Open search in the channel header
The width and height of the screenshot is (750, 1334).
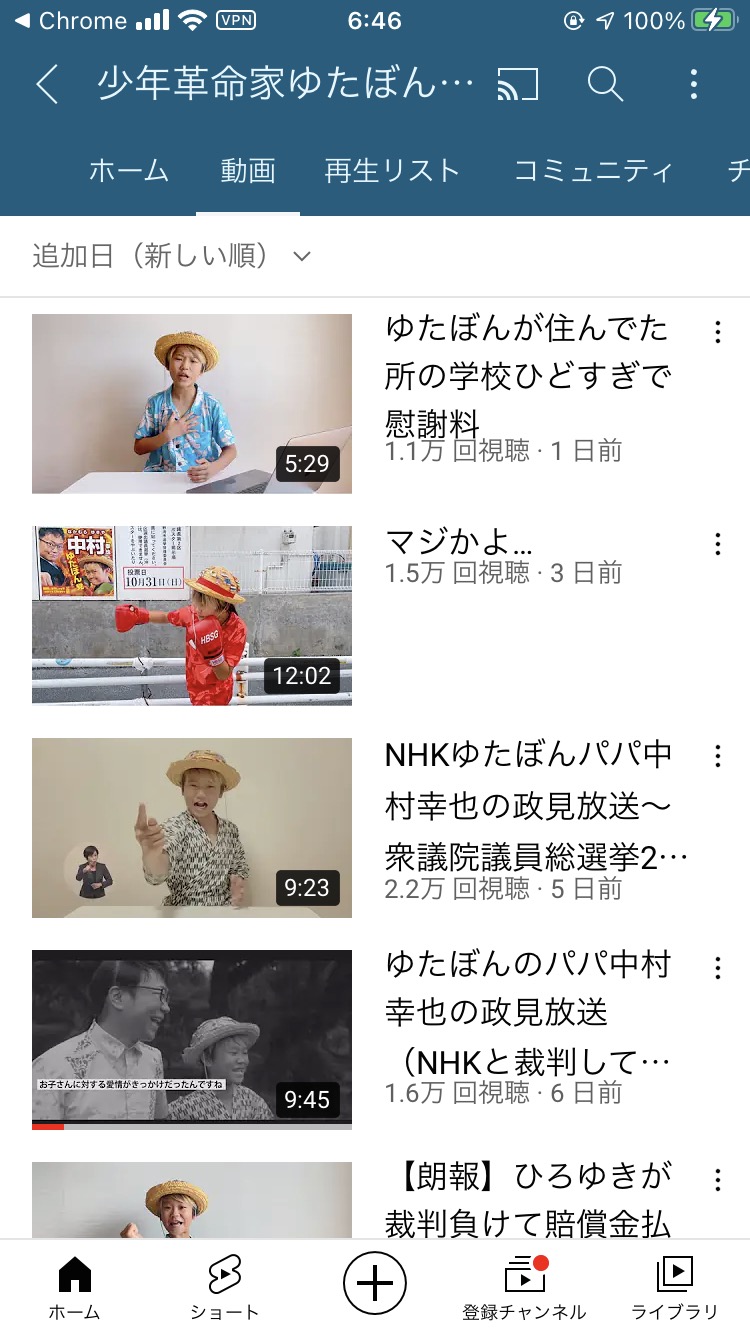[x=605, y=84]
